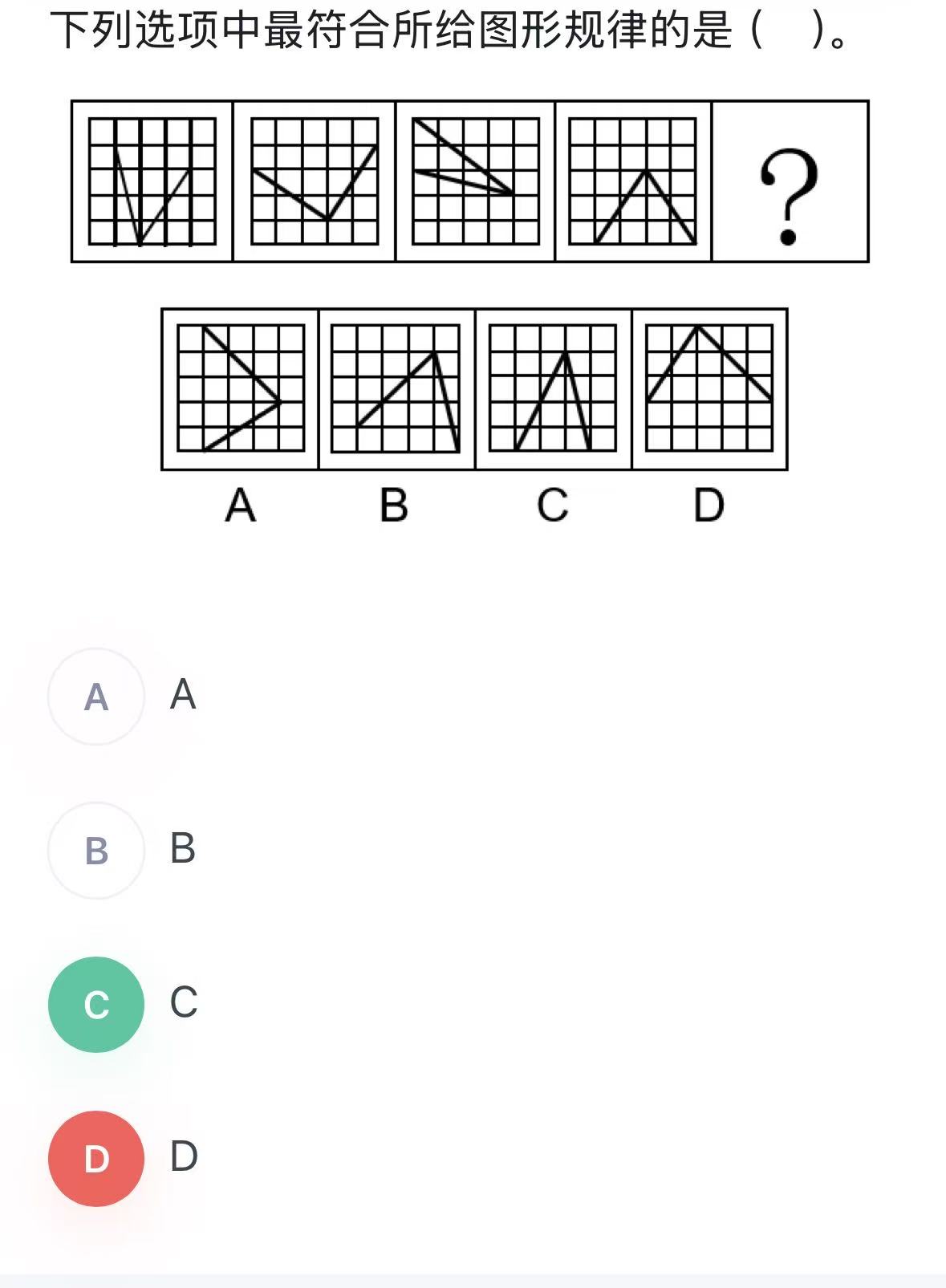This screenshot has width=946, height=1288.
Task: Tap the green answer option C
Action: tap(96, 1005)
